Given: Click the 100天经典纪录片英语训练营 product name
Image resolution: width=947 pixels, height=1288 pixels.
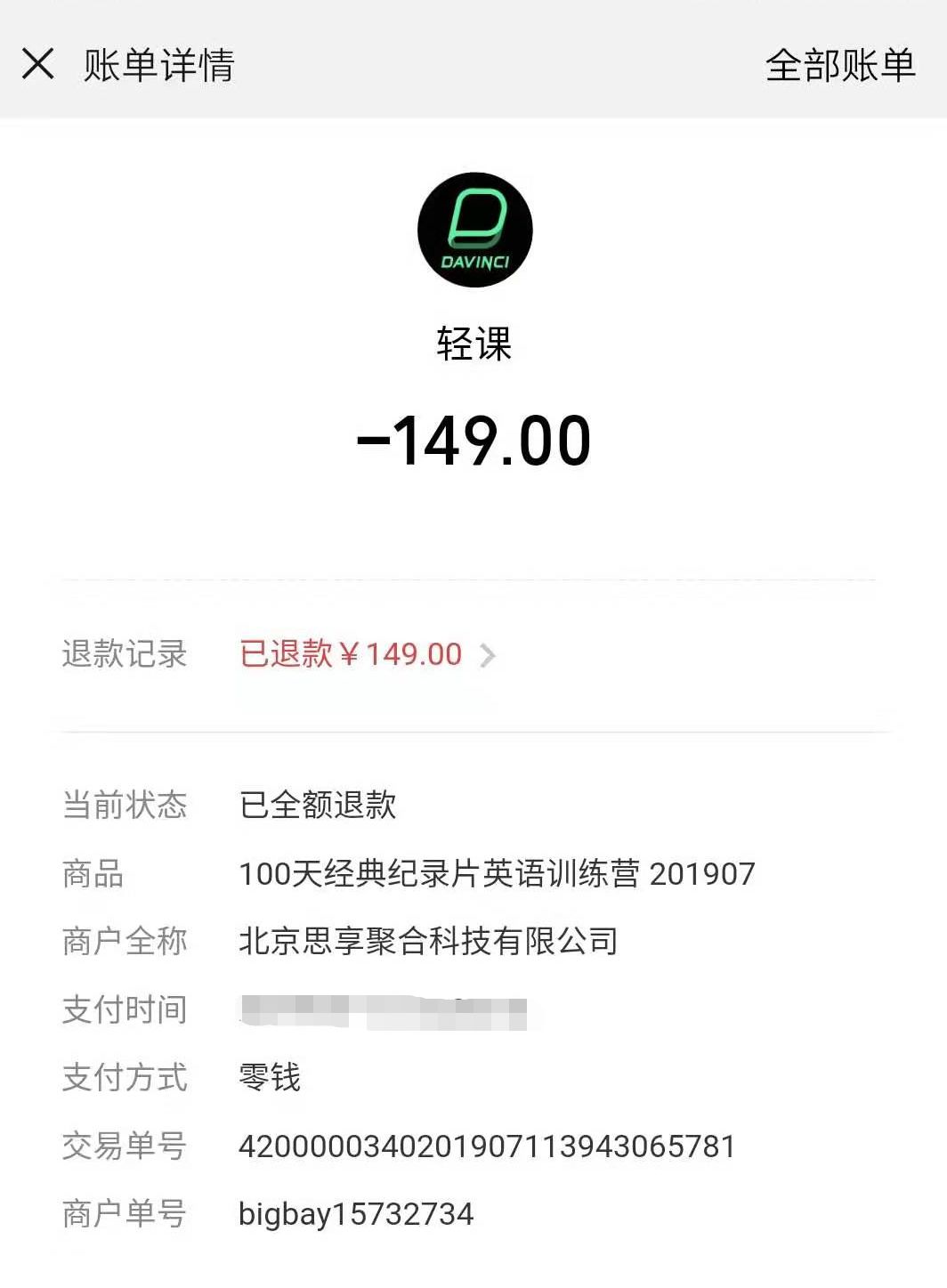Looking at the screenshot, I should coord(495,873).
